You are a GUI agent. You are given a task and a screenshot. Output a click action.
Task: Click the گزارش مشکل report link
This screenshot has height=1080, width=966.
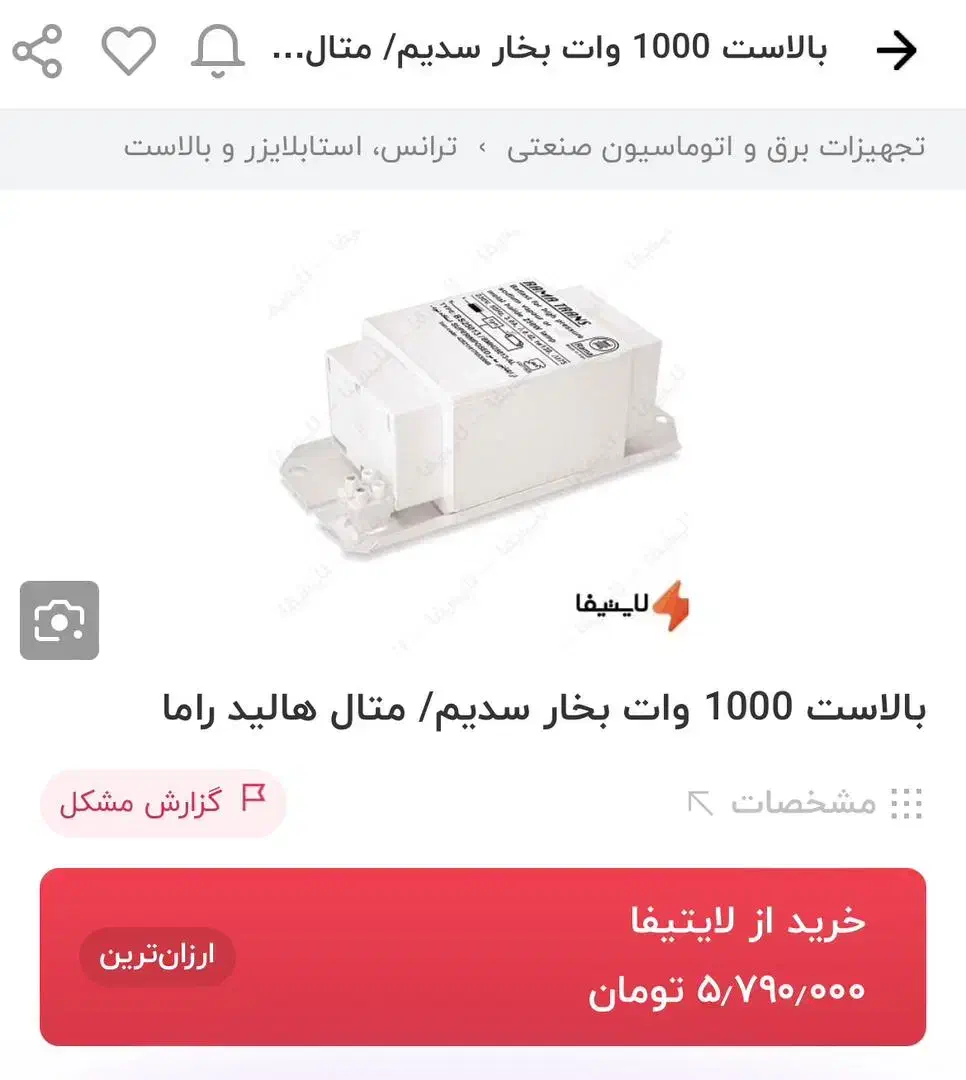pyautogui.click(x=160, y=800)
